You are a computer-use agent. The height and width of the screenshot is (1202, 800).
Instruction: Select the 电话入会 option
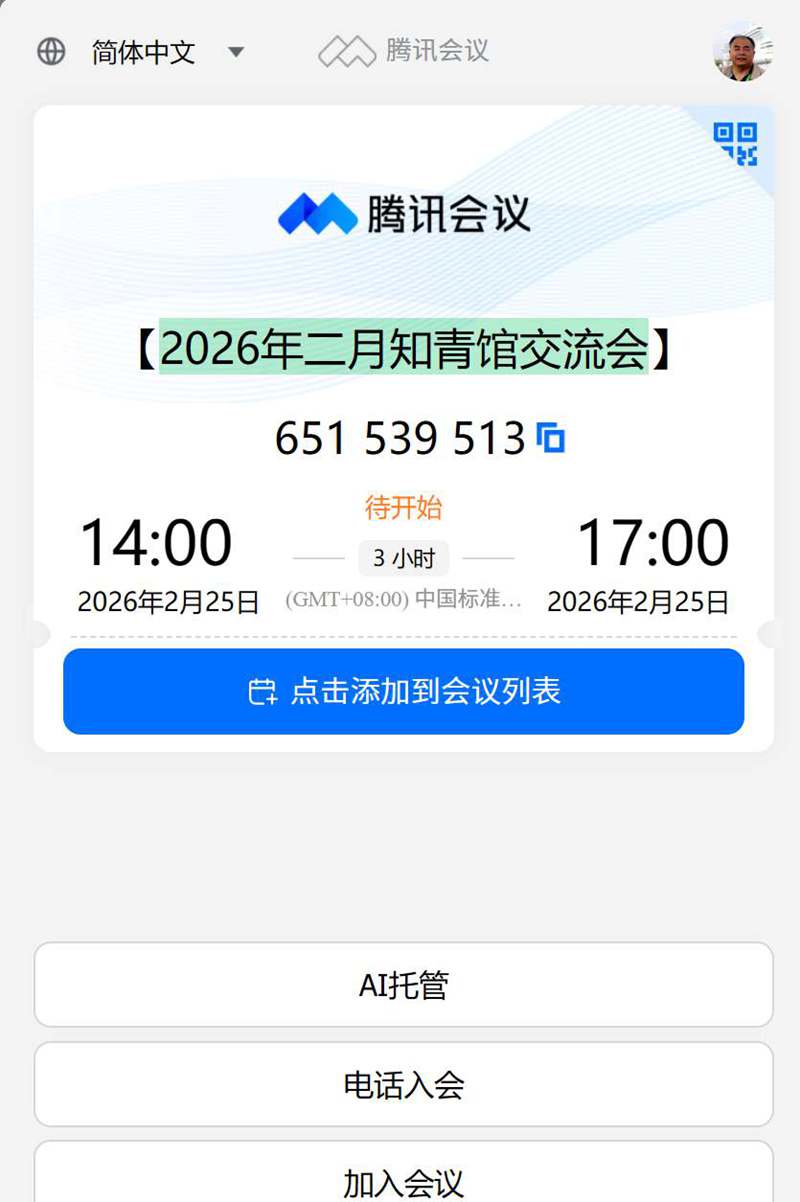pyautogui.click(x=401, y=1085)
